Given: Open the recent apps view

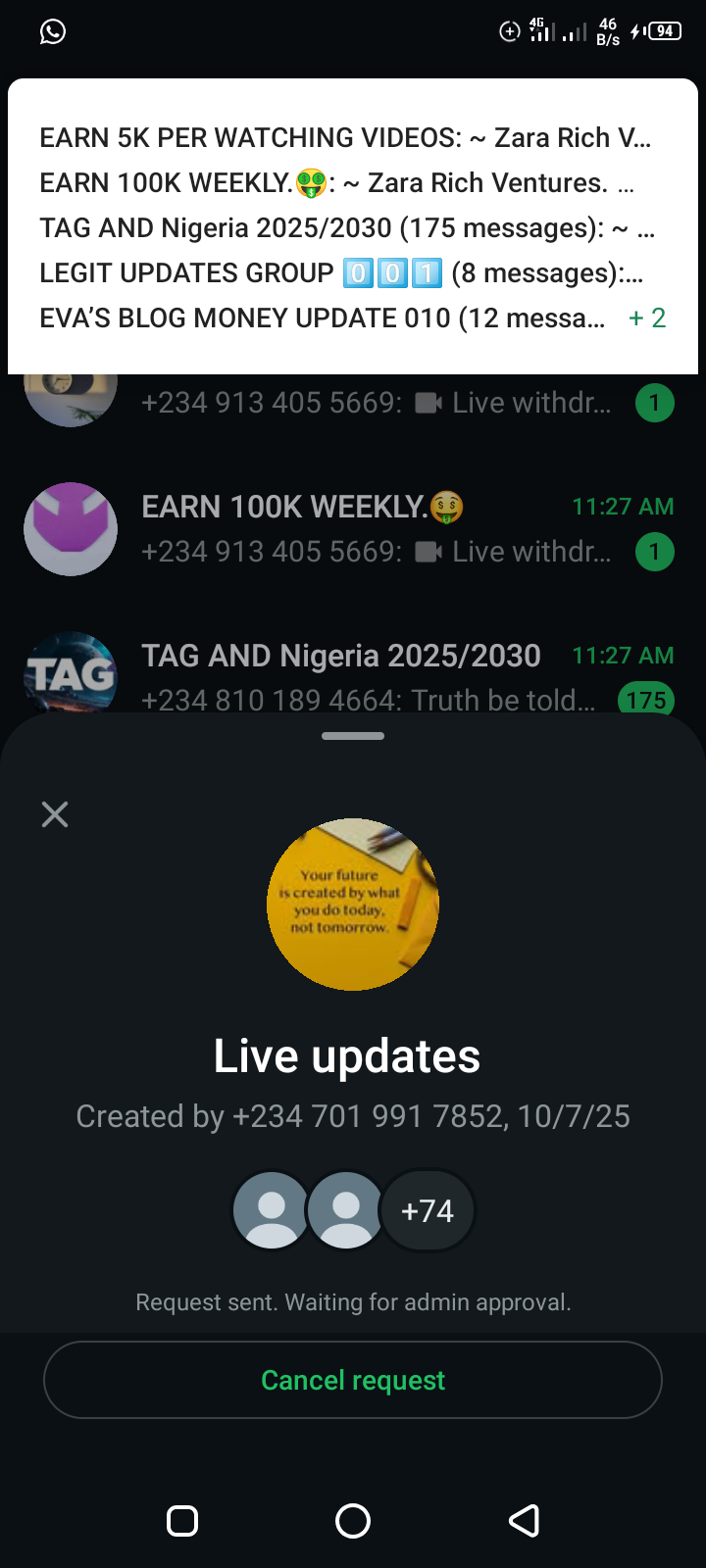Looking at the screenshot, I should coord(182,1521).
